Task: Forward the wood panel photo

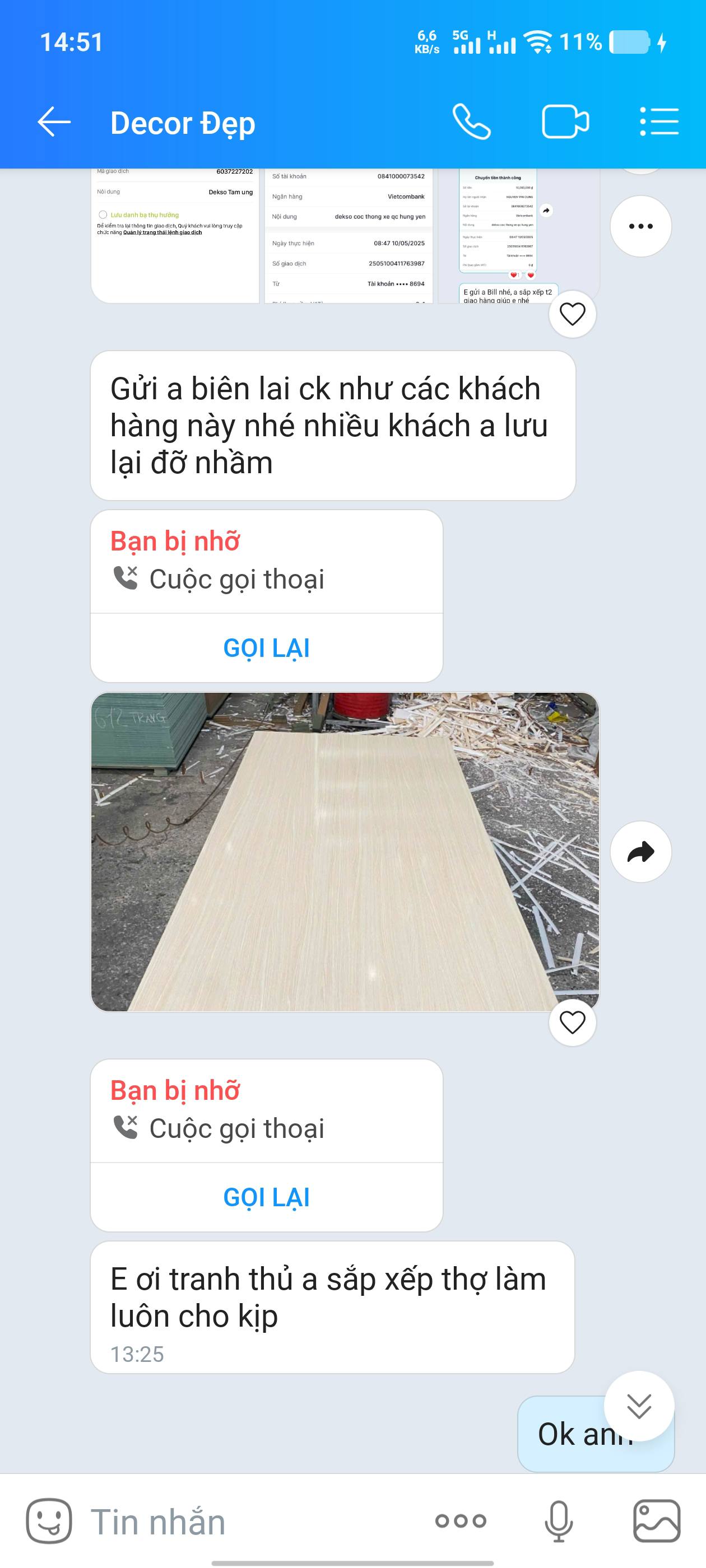Action: point(640,852)
